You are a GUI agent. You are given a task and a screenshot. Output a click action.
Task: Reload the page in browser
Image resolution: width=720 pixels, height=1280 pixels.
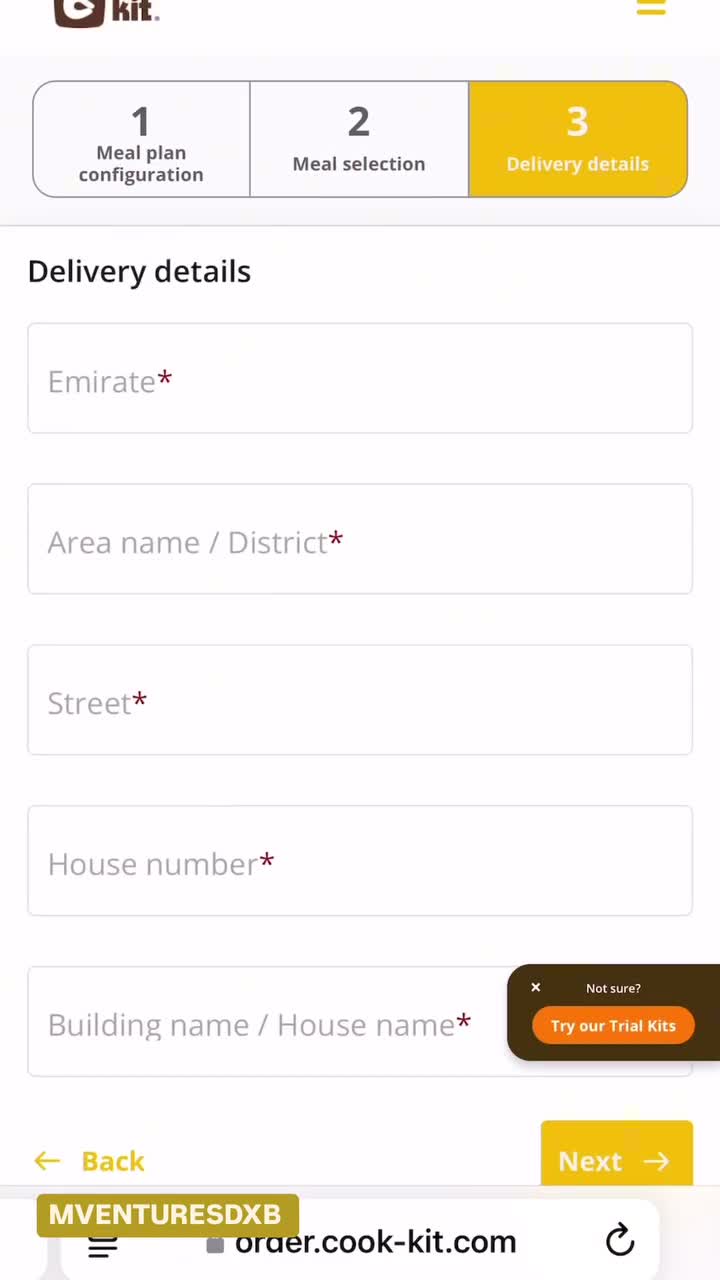620,1240
